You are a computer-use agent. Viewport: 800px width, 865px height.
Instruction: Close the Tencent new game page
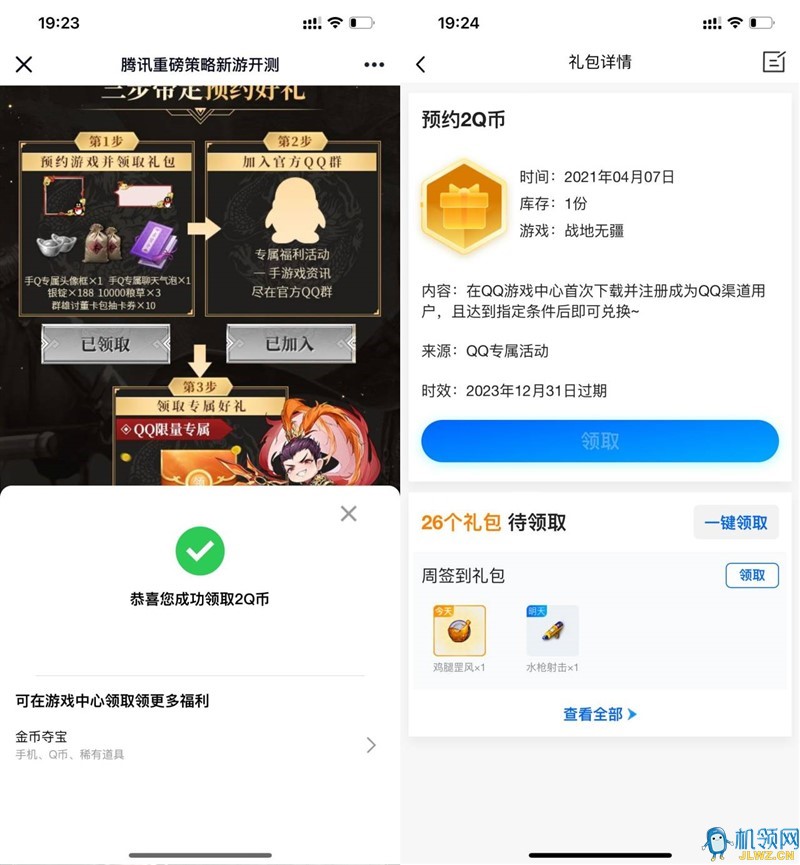pyautogui.click(x=24, y=64)
